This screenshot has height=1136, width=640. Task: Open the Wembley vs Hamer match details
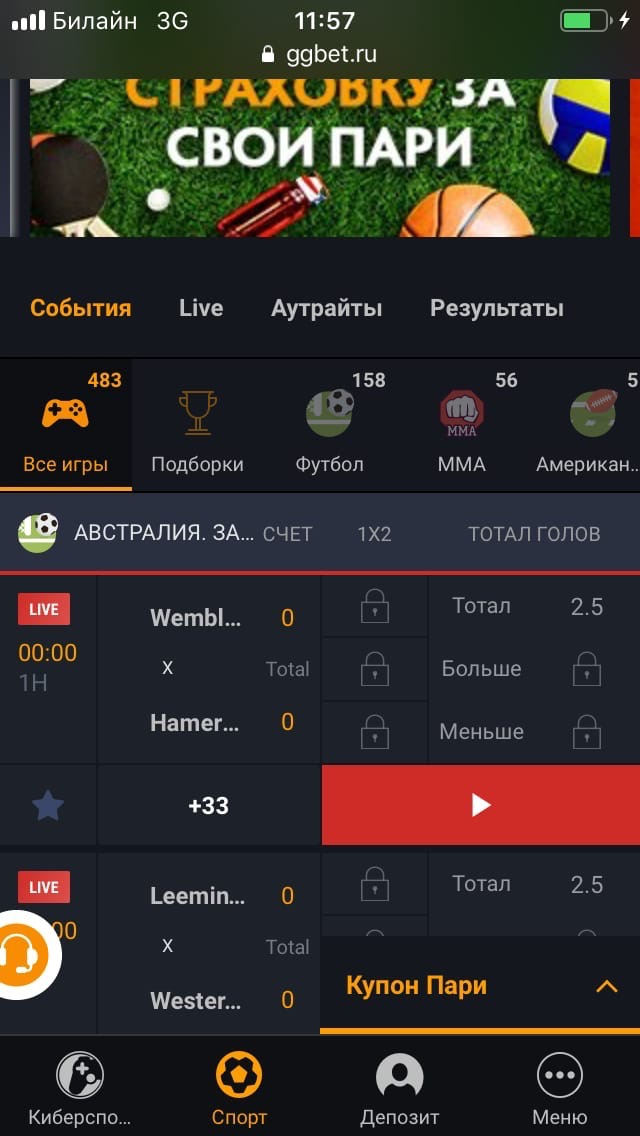(209, 669)
